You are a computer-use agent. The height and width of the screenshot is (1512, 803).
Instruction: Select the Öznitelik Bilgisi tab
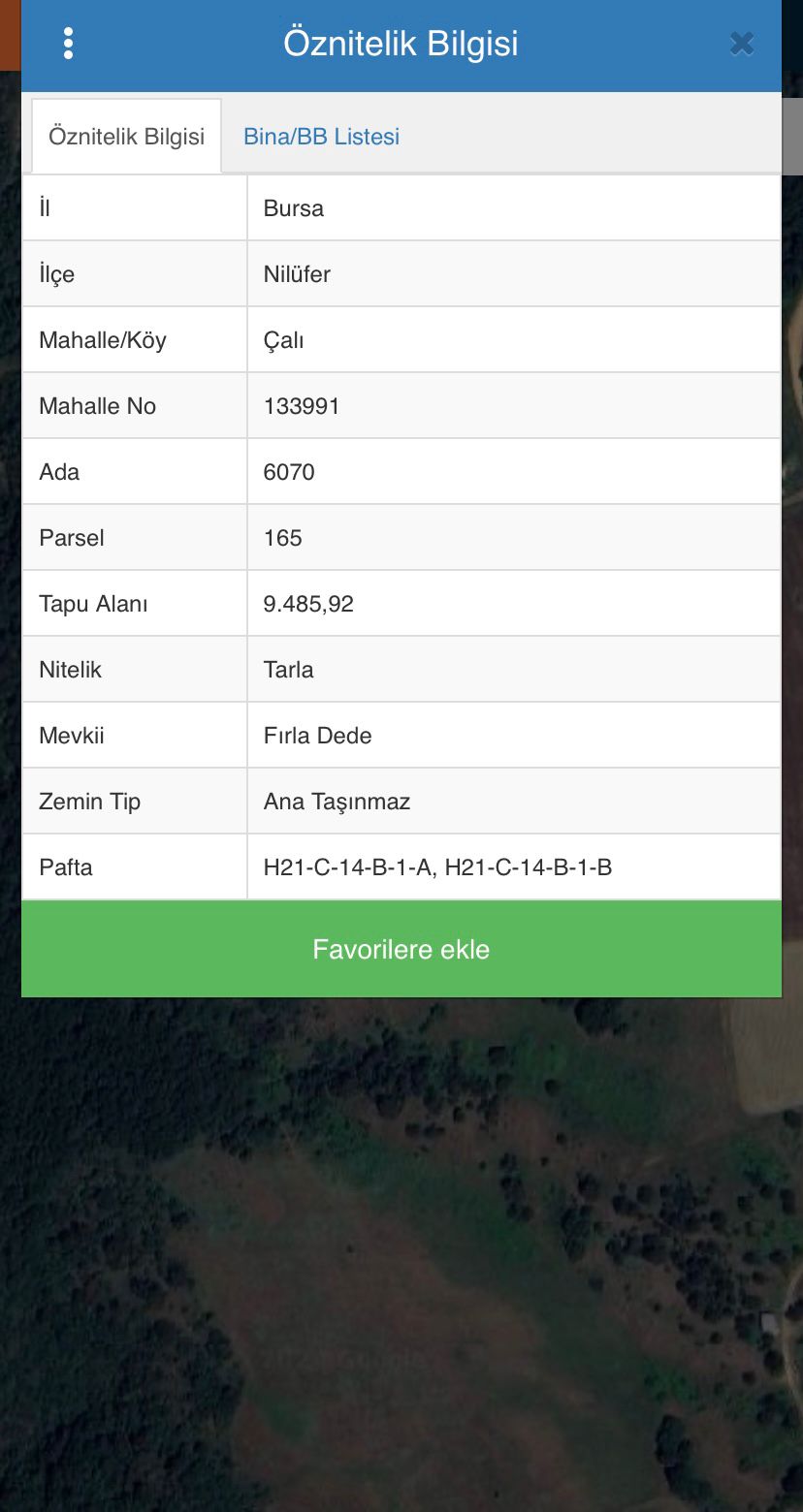127,137
